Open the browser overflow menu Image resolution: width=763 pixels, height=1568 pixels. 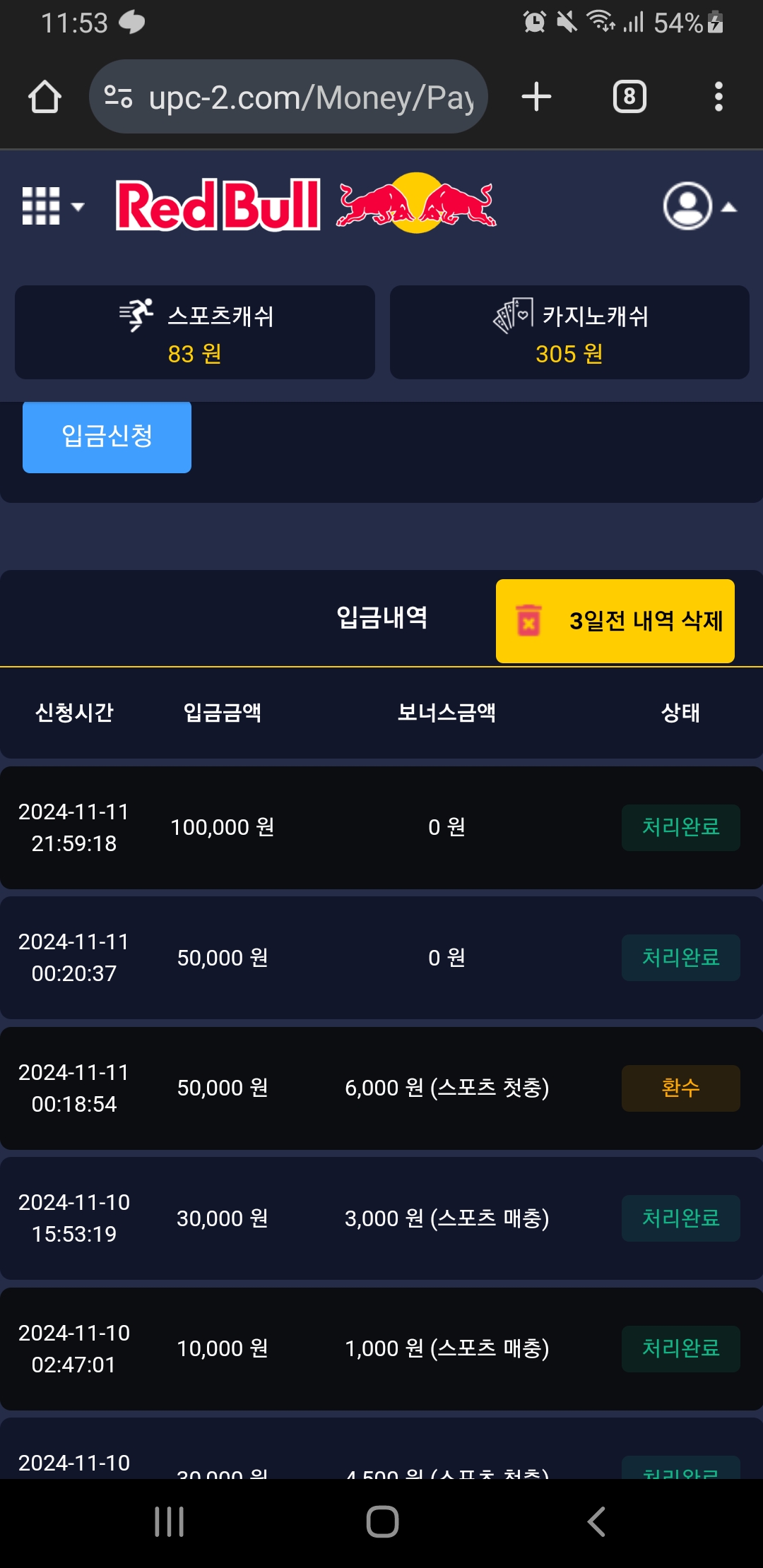[718, 97]
